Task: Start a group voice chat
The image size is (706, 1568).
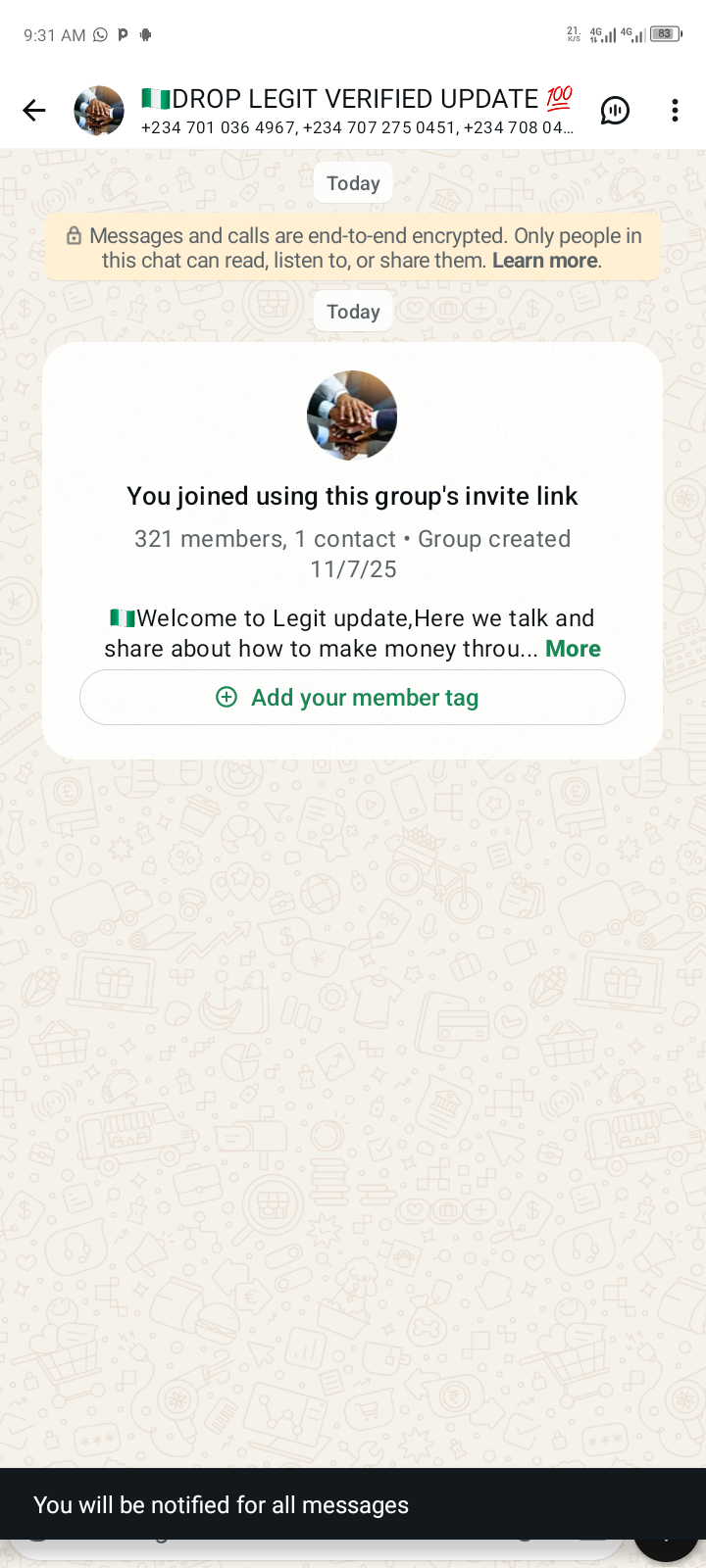Action: coord(615,111)
